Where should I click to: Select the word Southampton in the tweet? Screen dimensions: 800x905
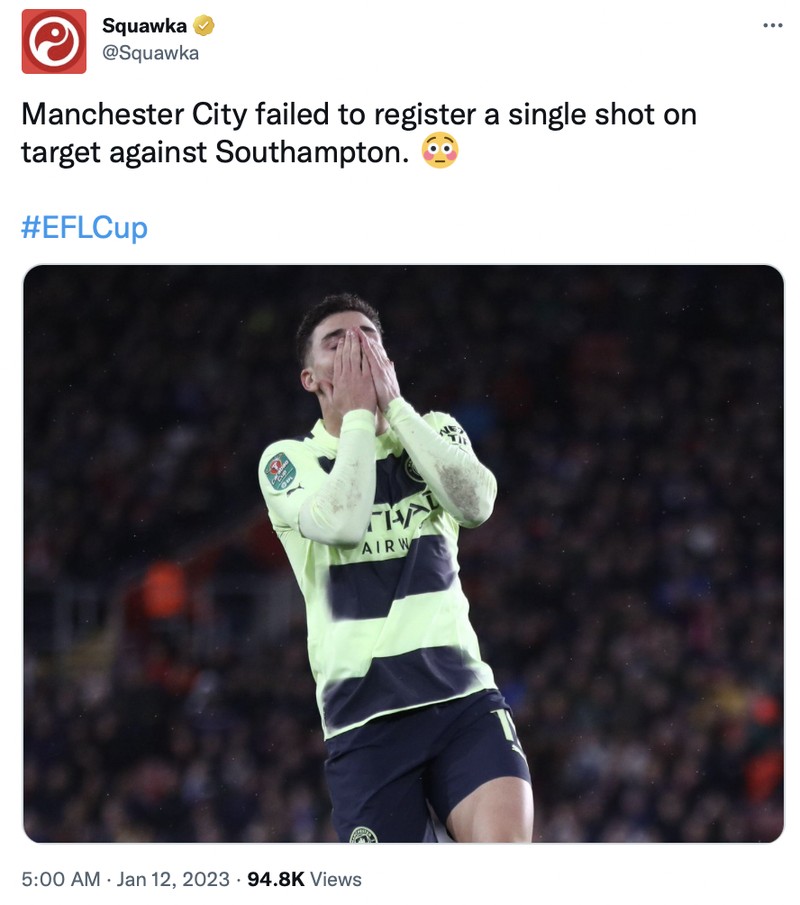[x=307, y=151]
